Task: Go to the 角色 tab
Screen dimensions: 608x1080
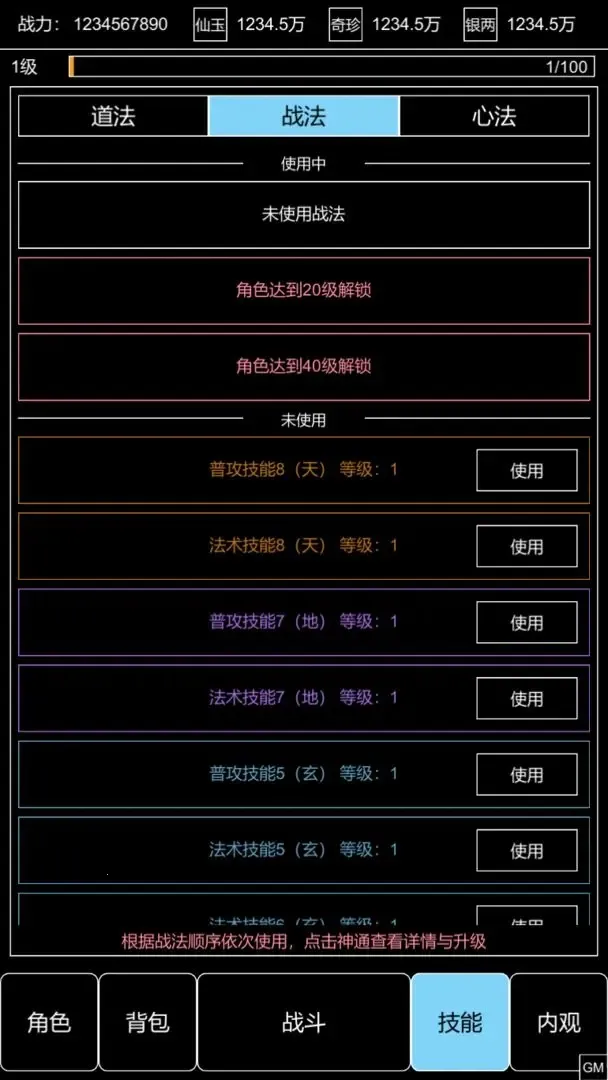Action: point(49,1022)
